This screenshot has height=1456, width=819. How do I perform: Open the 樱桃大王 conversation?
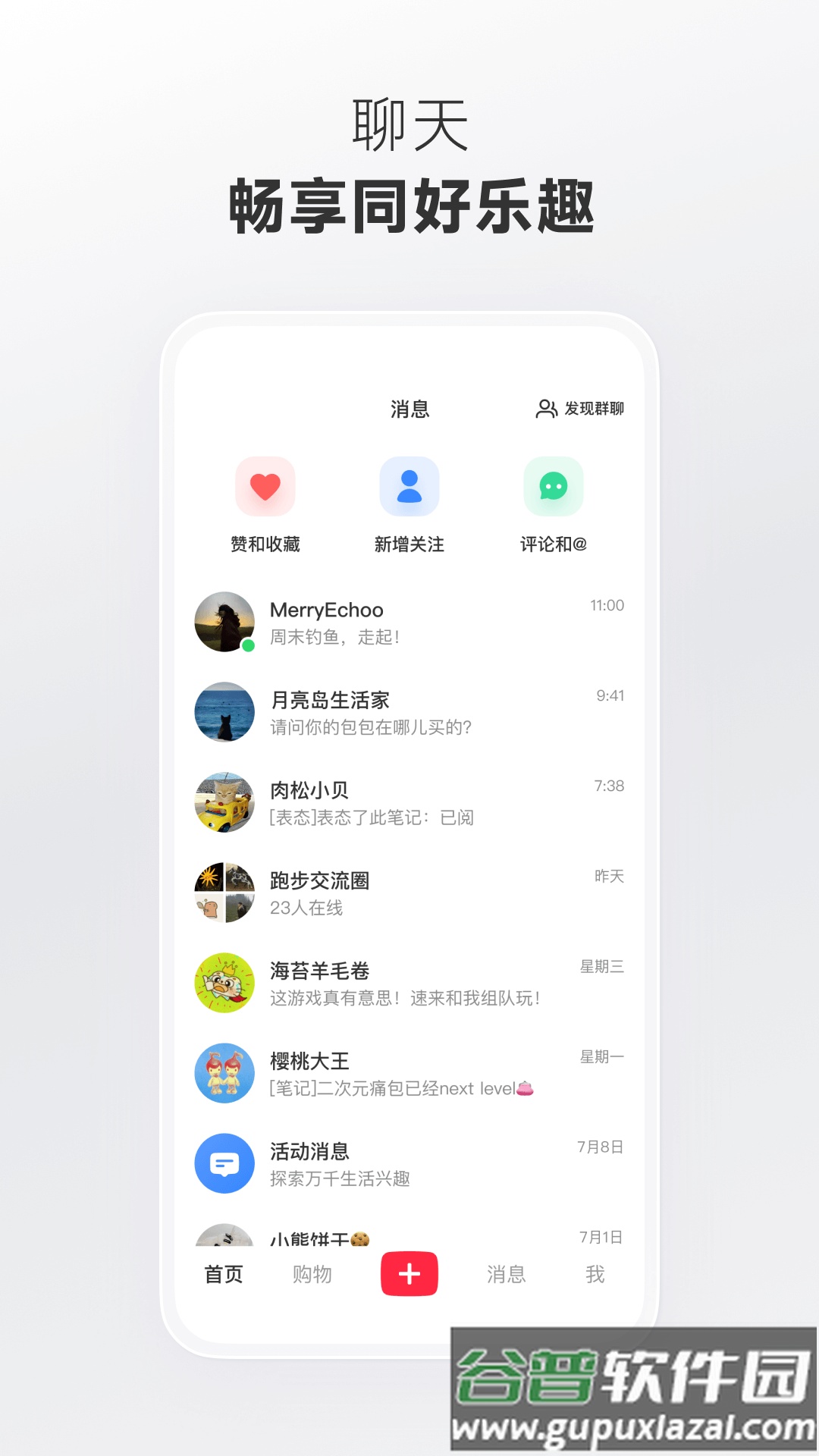(x=417, y=1073)
